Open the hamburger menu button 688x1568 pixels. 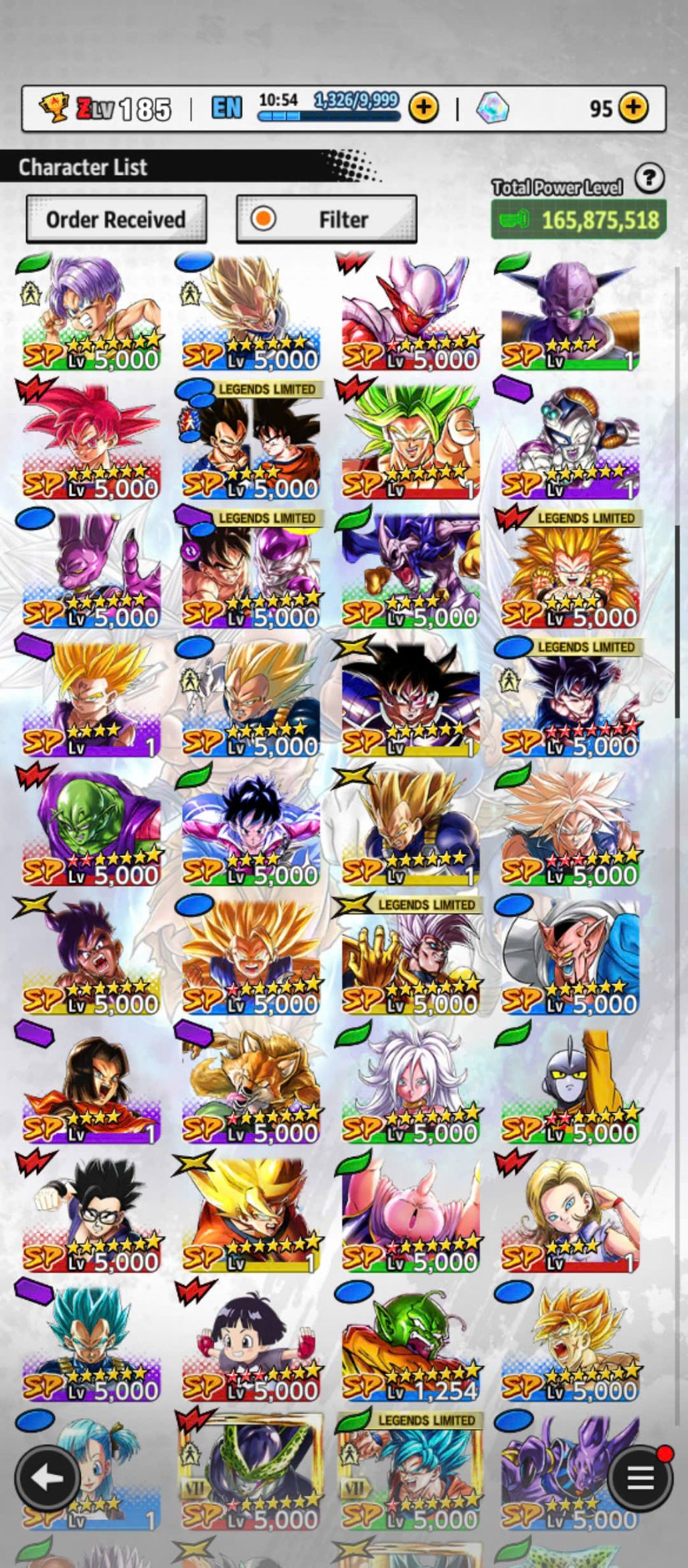[x=640, y=1478]
